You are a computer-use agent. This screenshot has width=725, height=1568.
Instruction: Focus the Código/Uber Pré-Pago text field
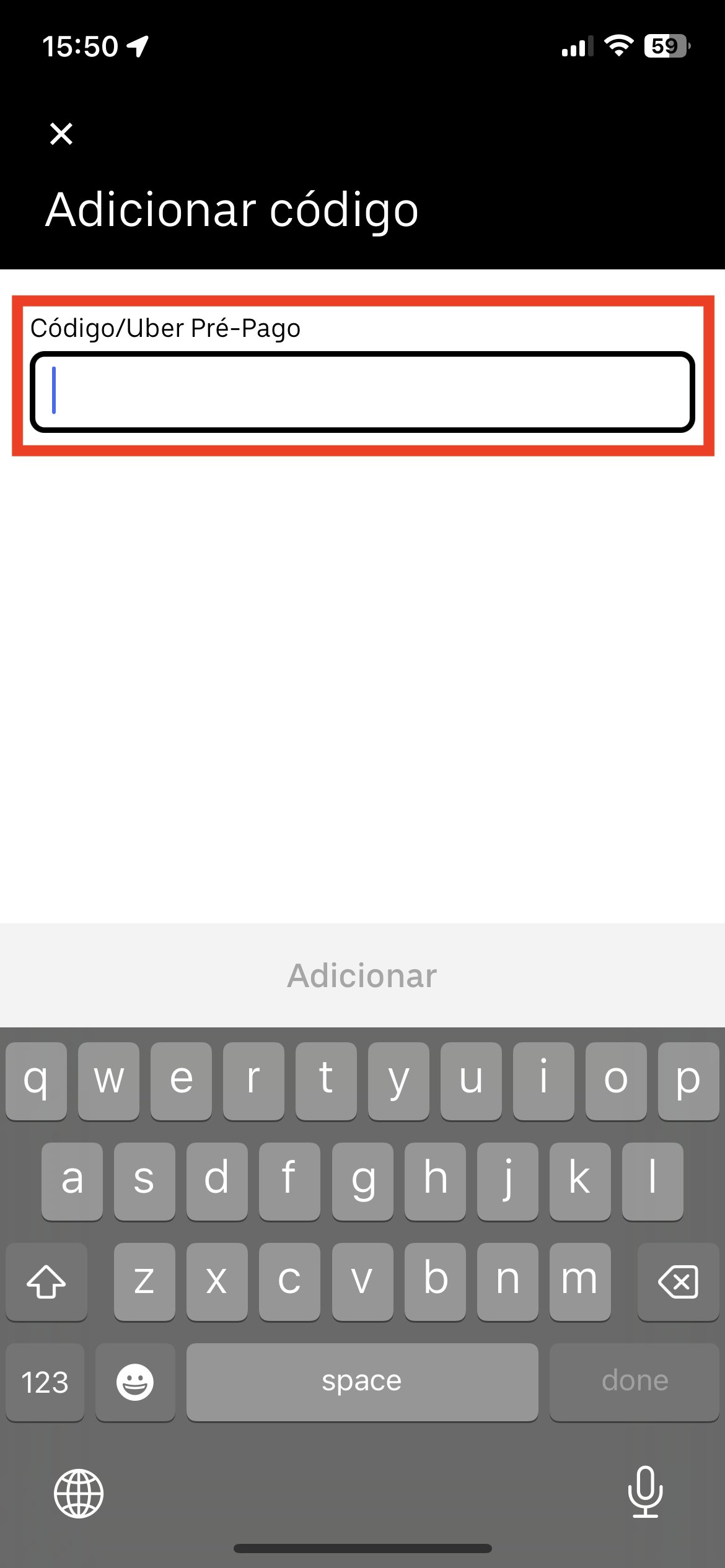(x=362, y=392)
